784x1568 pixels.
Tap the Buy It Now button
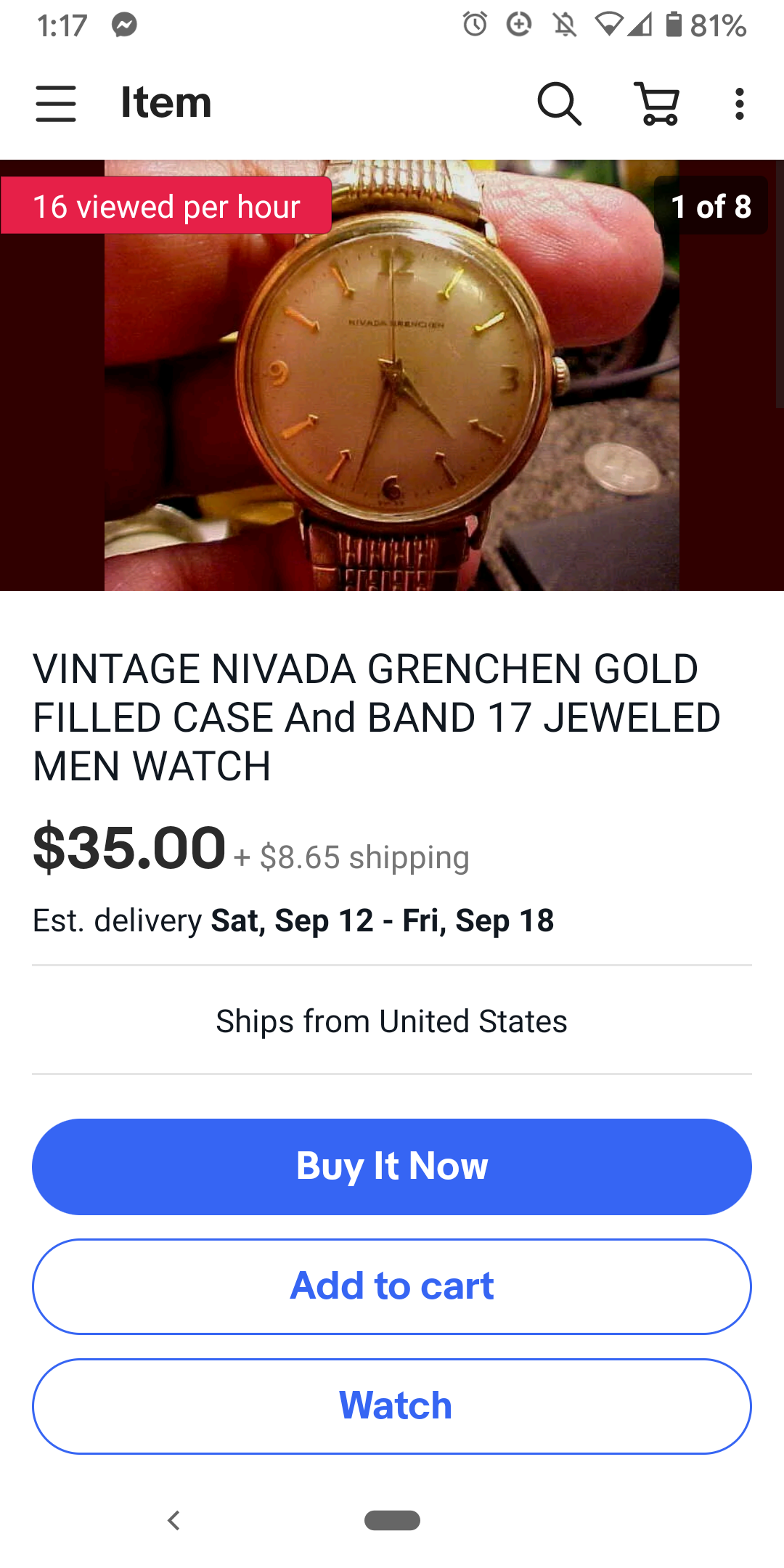(392, 1167)
